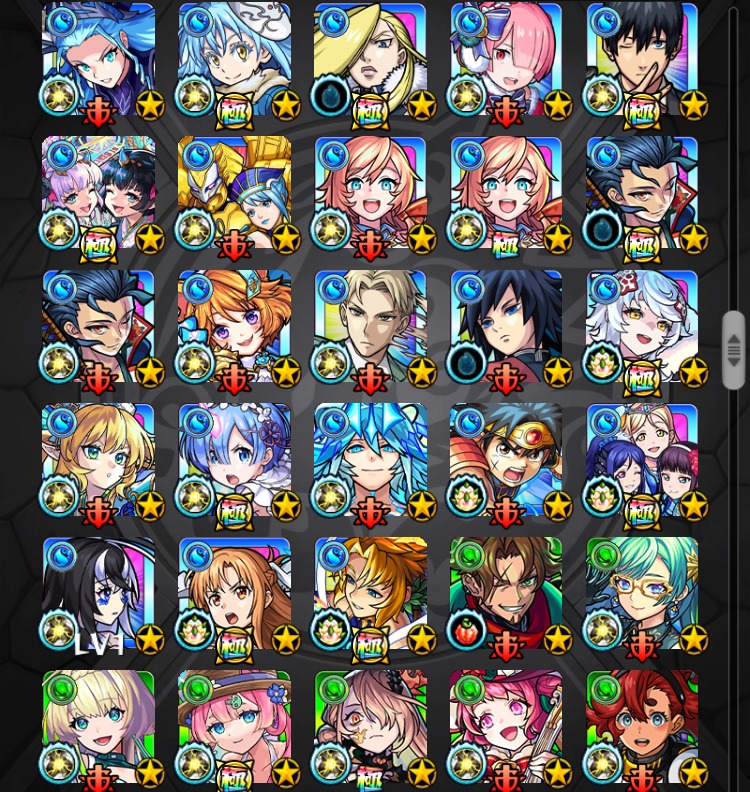Open the pink-haired maid character
The width and height of the screenshot is (750, 792).
point(506,60)
